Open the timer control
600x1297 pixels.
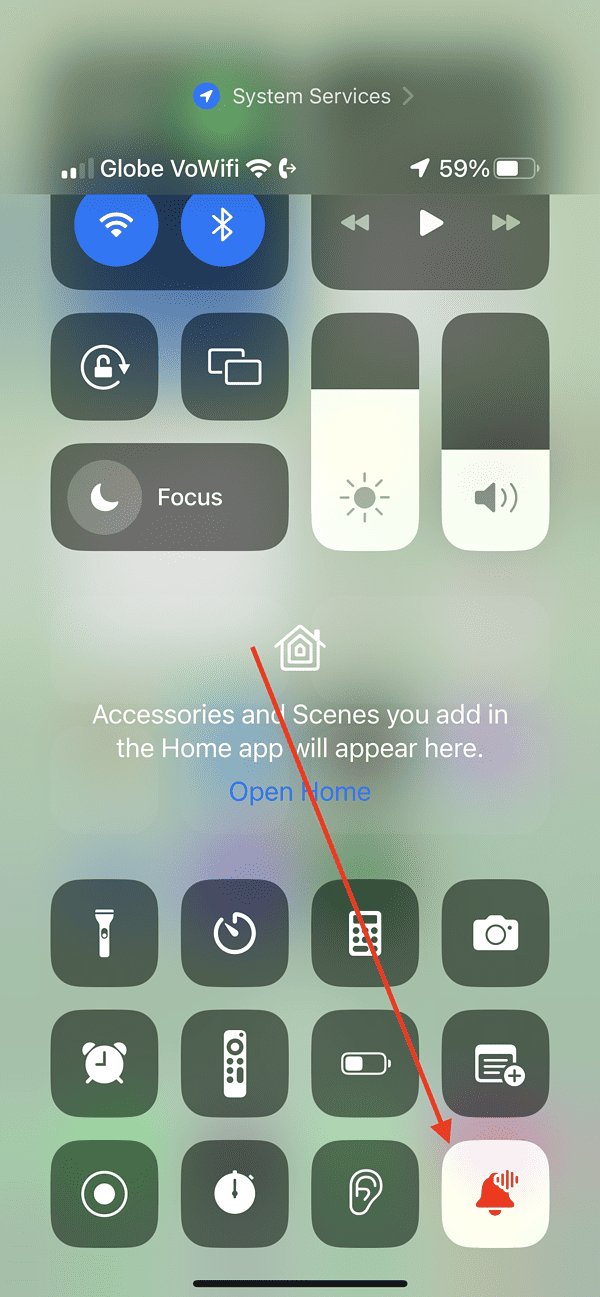tap(234, 933)
